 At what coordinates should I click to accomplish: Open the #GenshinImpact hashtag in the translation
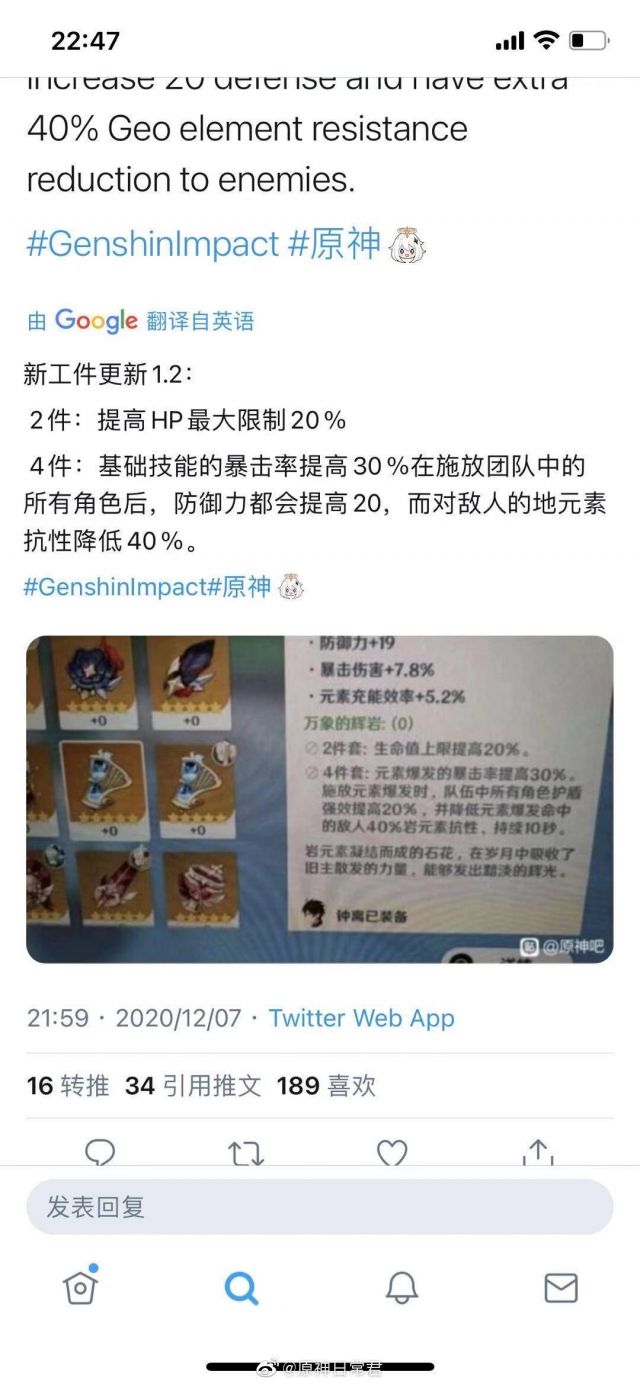(114, 587)
